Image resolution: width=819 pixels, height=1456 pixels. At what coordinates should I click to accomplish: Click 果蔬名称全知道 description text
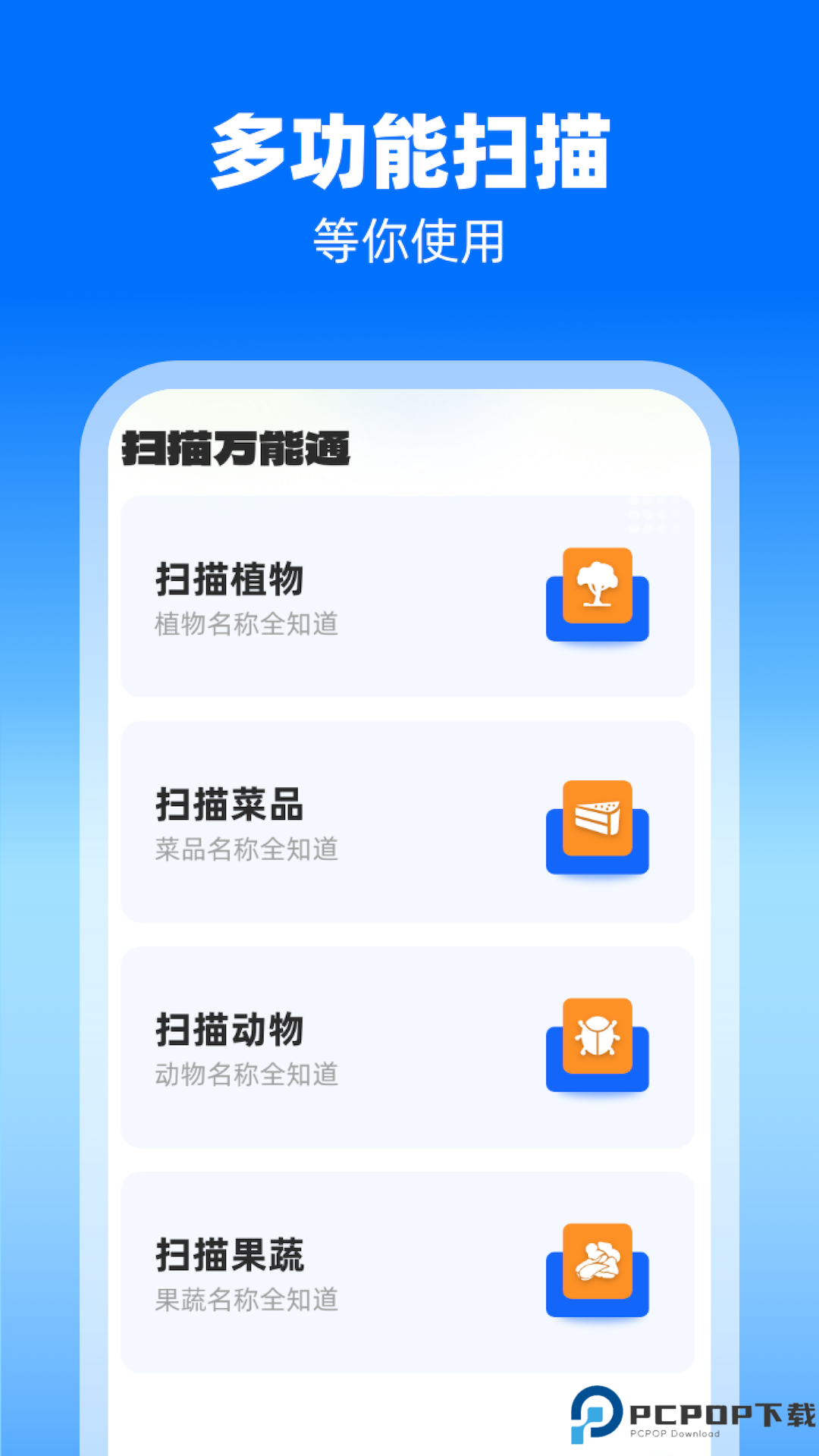coord(246,1300)
